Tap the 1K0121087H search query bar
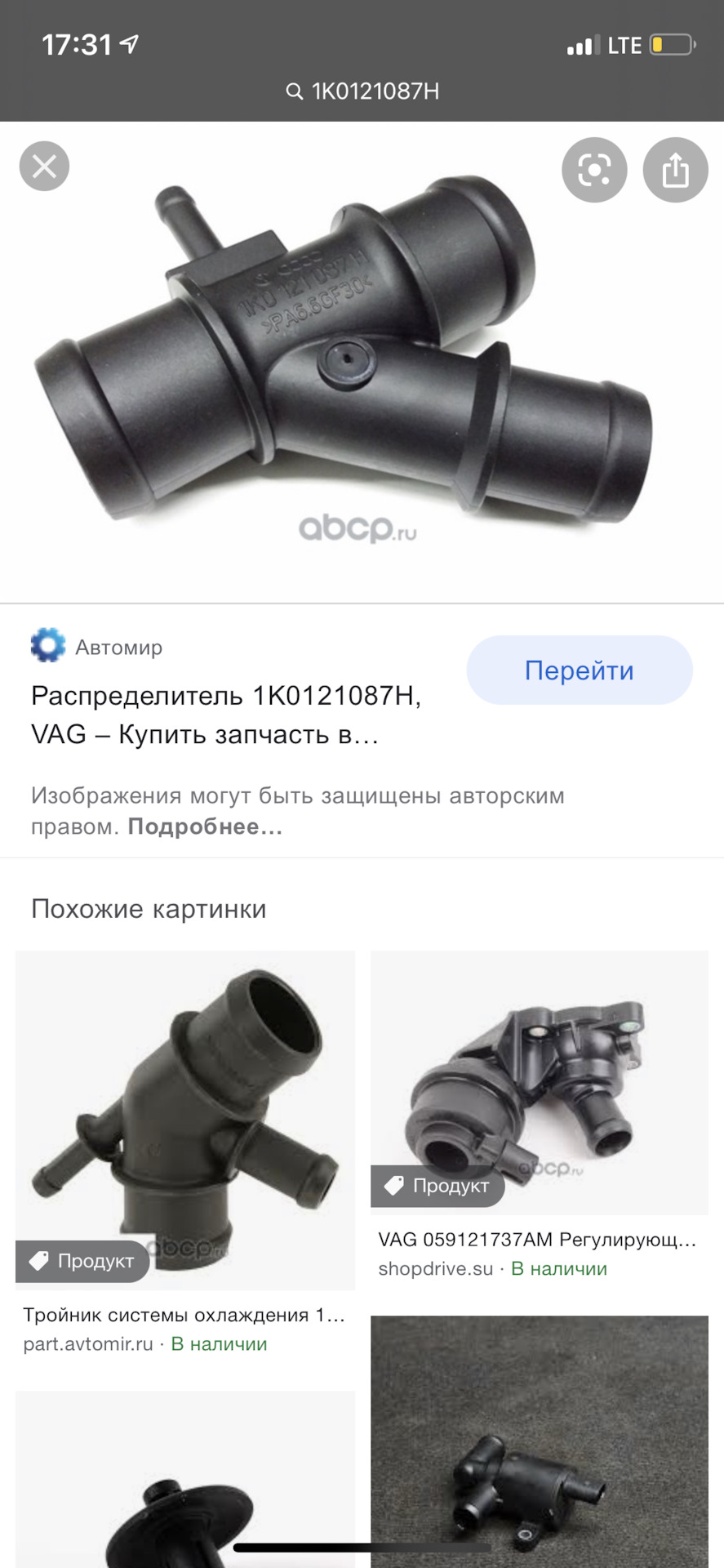Screen dimensions: 724x1568 coord(362,91)
